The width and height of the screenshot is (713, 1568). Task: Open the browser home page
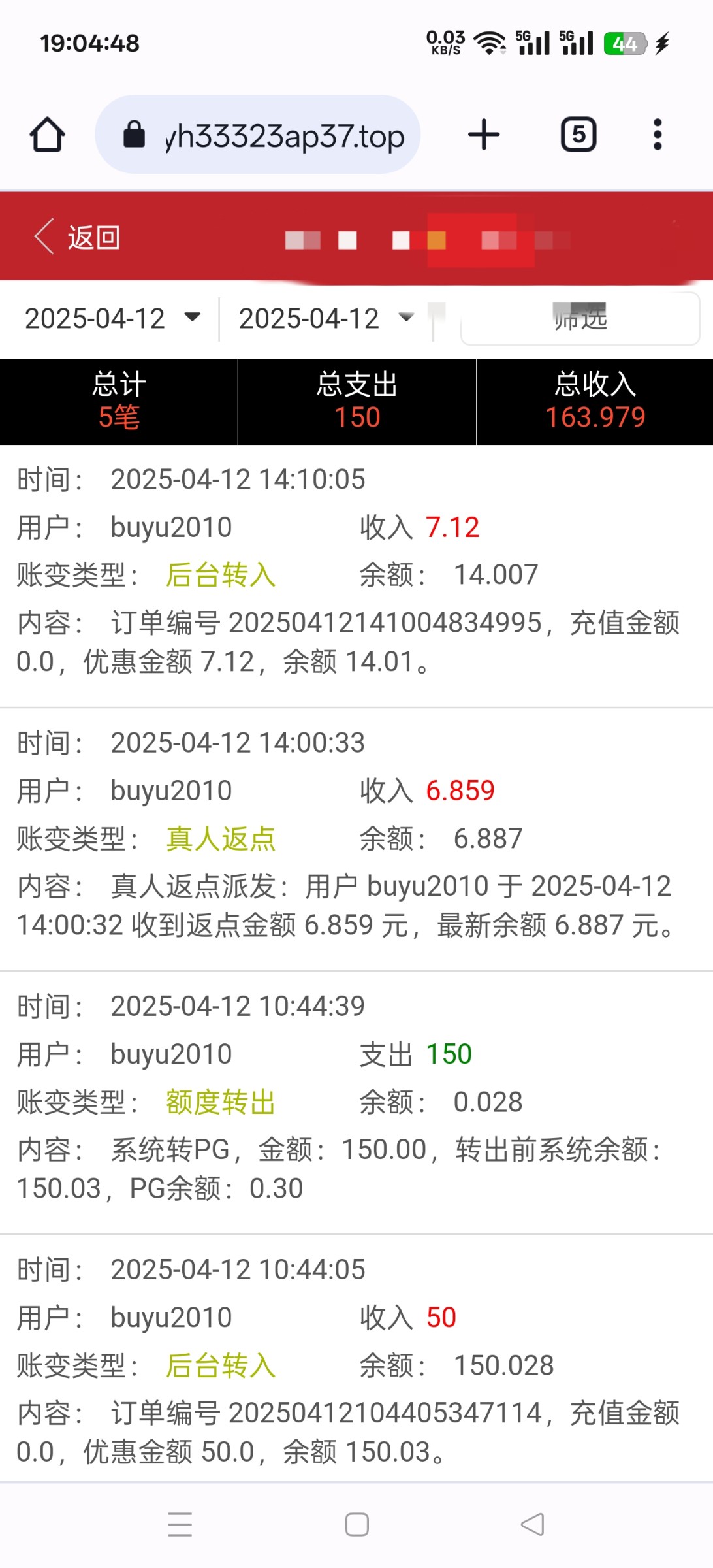(48, 135)
